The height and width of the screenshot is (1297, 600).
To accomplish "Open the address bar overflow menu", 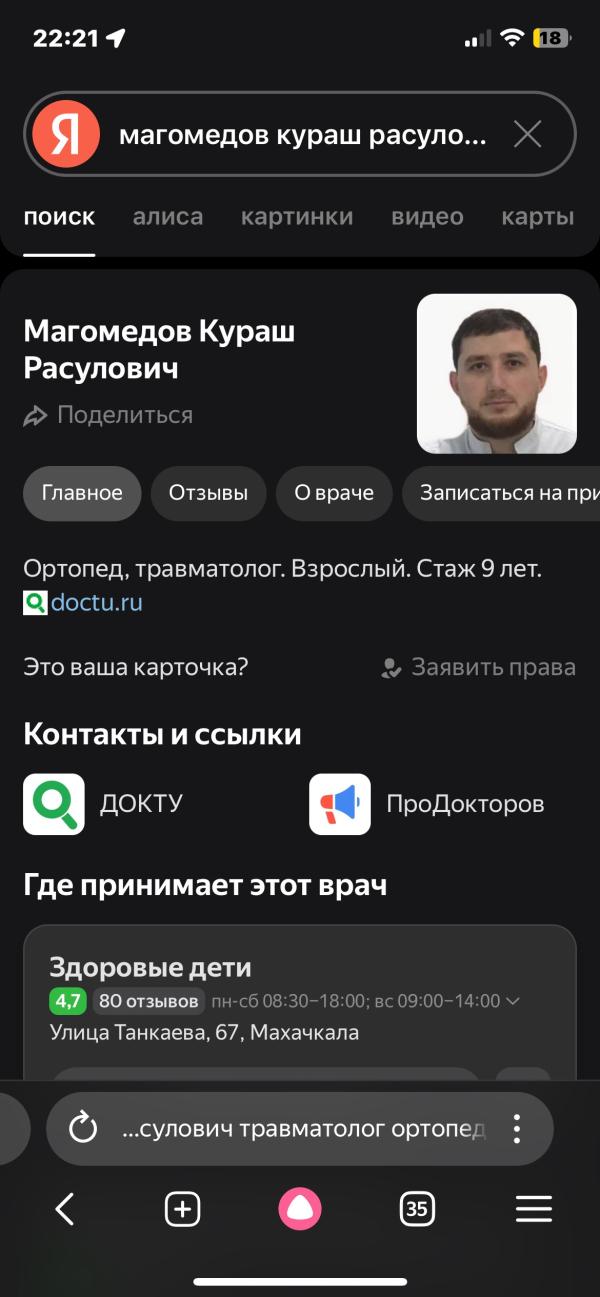I will coord(517,1129).
